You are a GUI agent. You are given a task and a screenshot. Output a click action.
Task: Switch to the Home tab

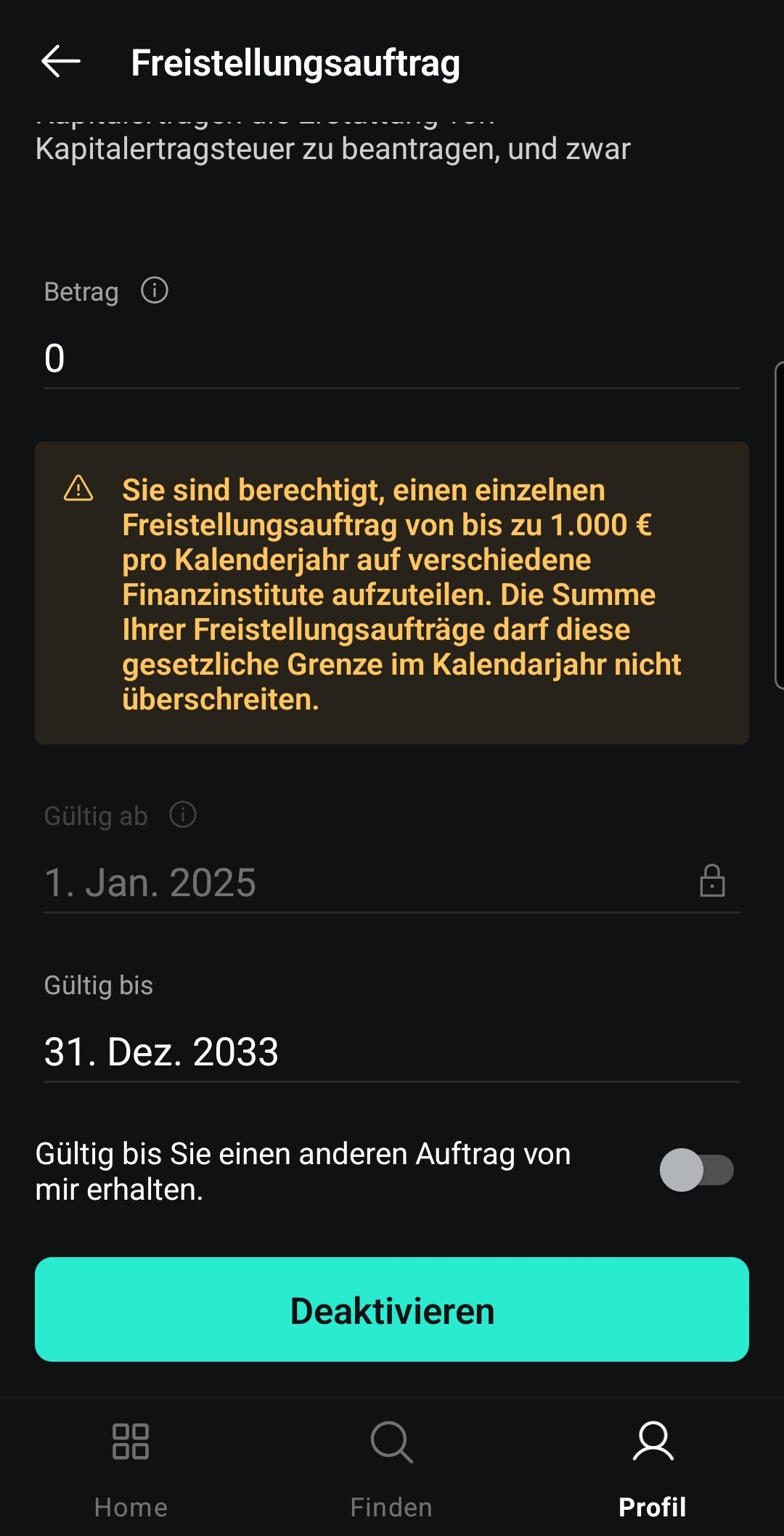click(x=131, y=1468)
